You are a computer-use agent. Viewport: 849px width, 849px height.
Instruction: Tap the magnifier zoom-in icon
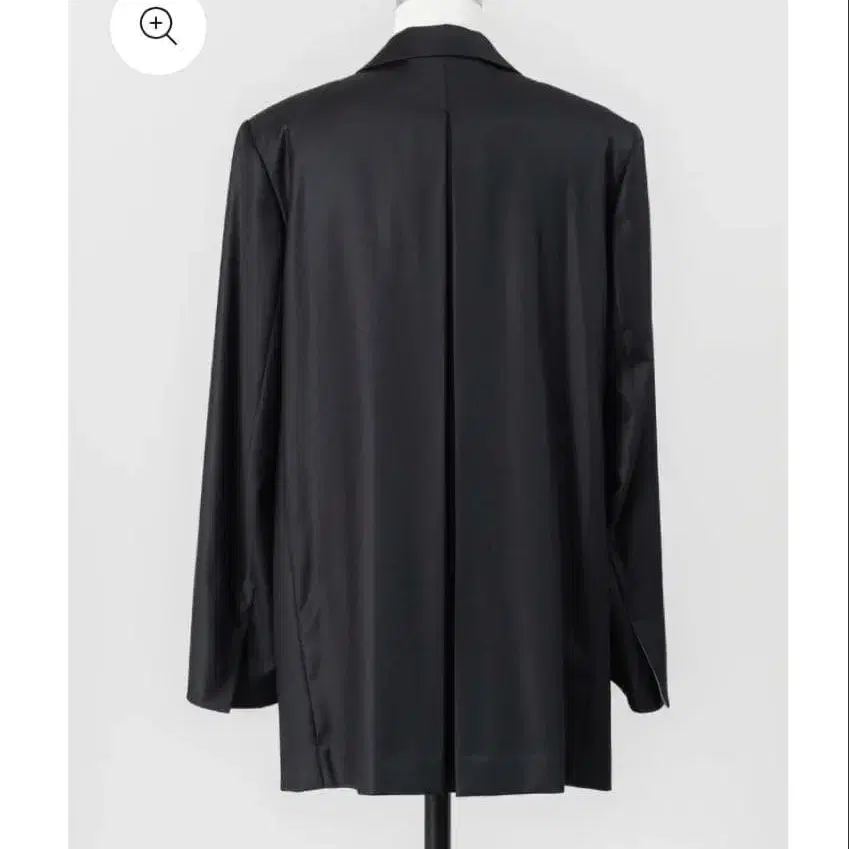(158, 27)
